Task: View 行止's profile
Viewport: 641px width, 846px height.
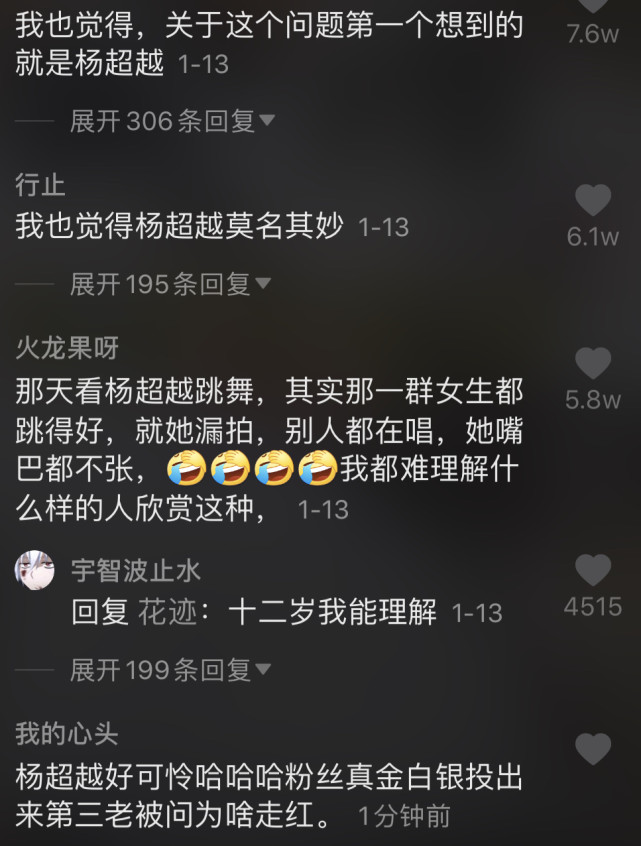Action: (x=40, y=185)
